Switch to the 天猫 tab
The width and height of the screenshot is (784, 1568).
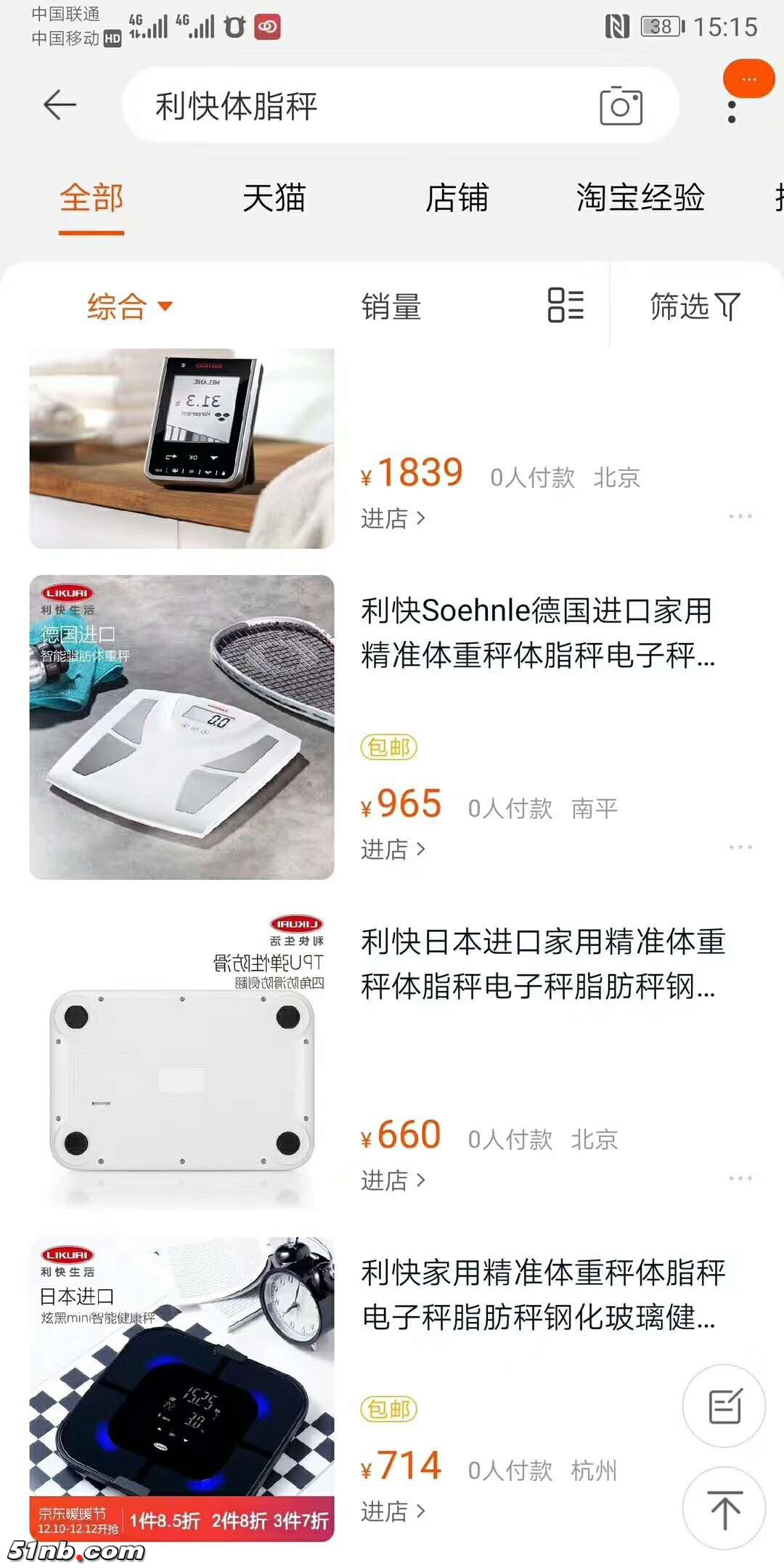click(274, 198)
